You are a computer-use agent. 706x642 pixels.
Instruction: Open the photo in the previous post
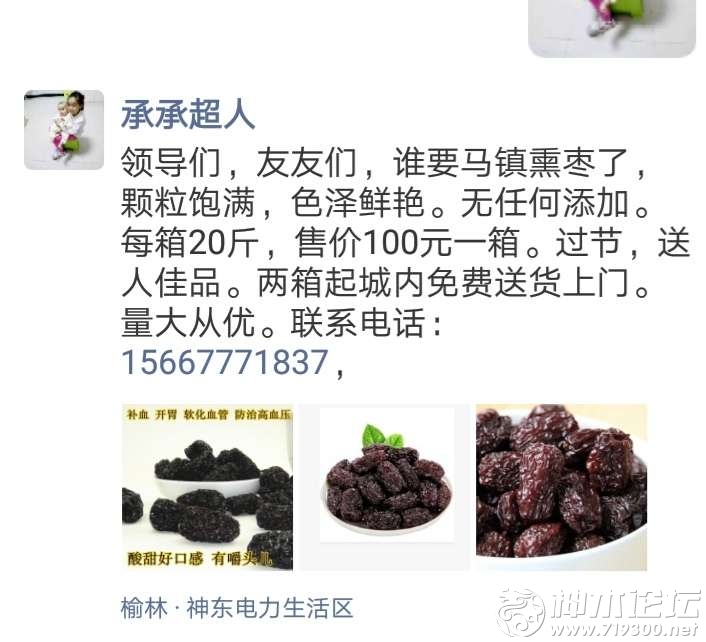tap(612, 25)
